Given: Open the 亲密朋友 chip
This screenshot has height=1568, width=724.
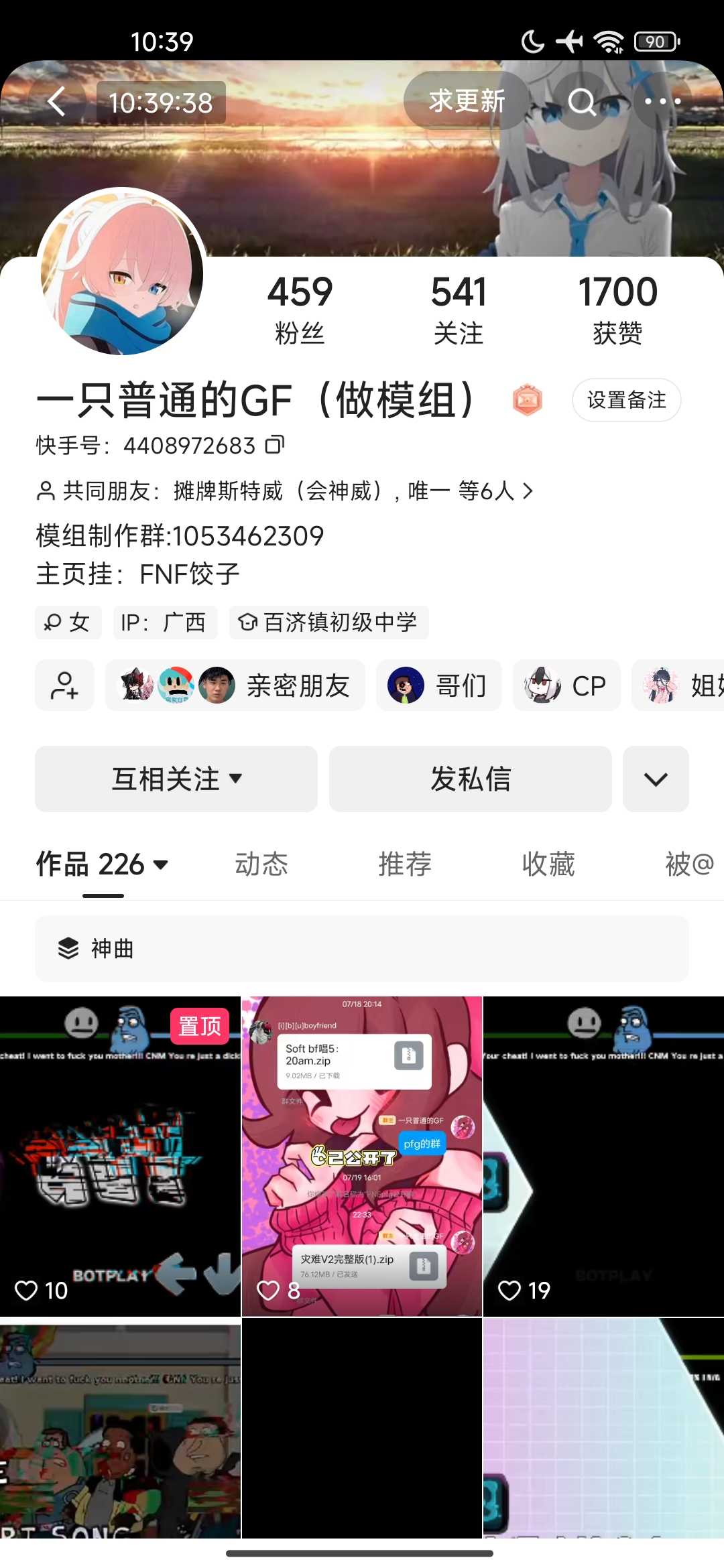Looking at the screenshot, I should point(235,685).
